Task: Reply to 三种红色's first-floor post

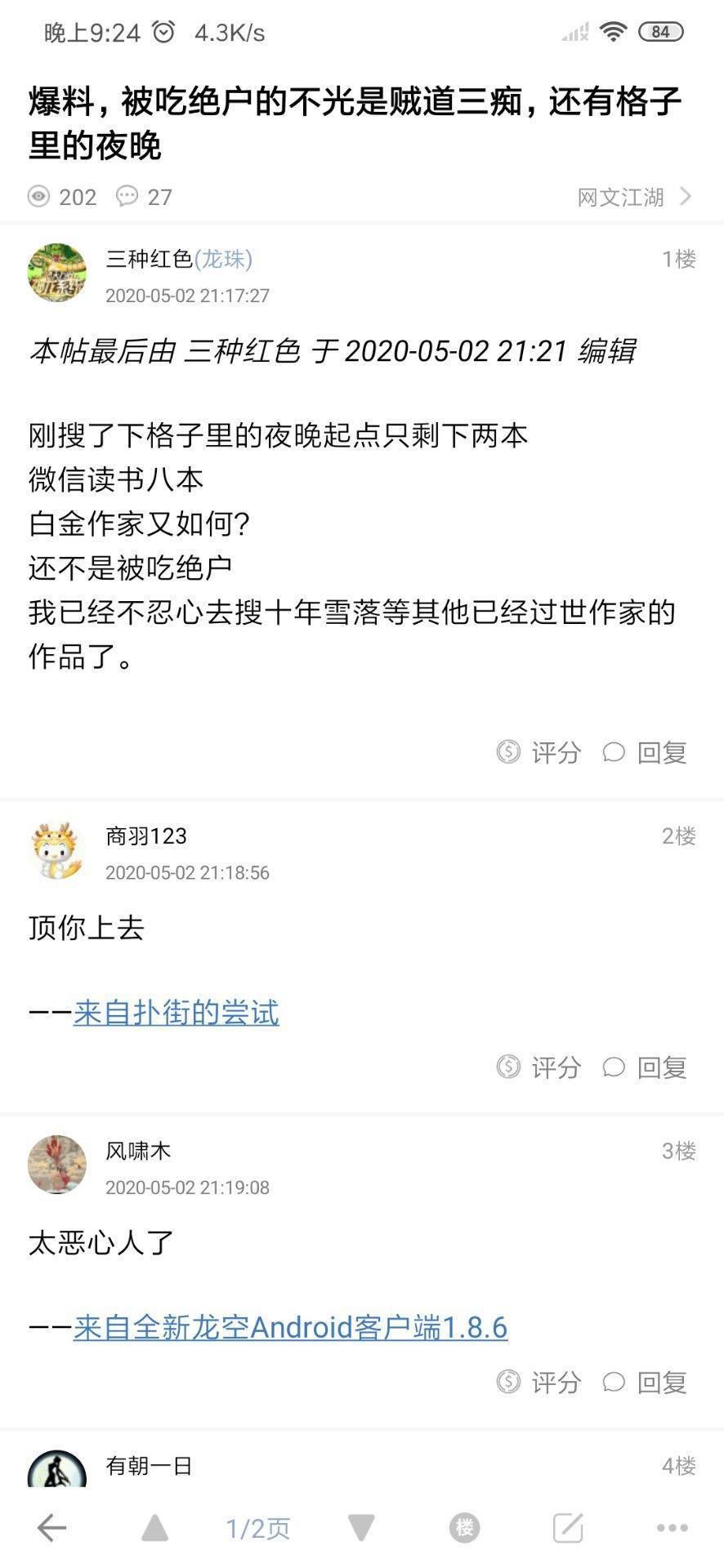Action: click(x=646, y=751)
